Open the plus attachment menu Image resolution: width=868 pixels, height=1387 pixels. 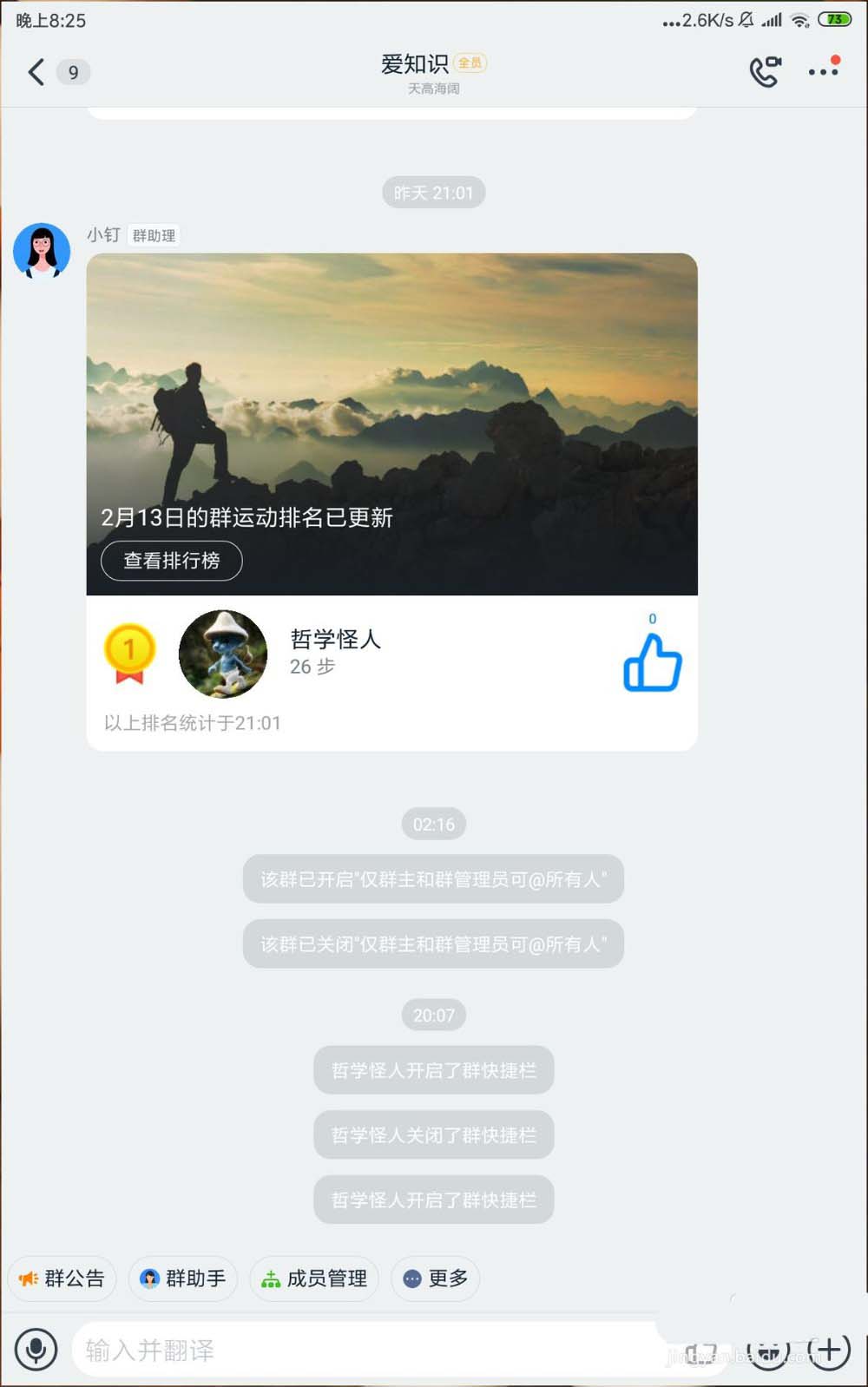829,1350
